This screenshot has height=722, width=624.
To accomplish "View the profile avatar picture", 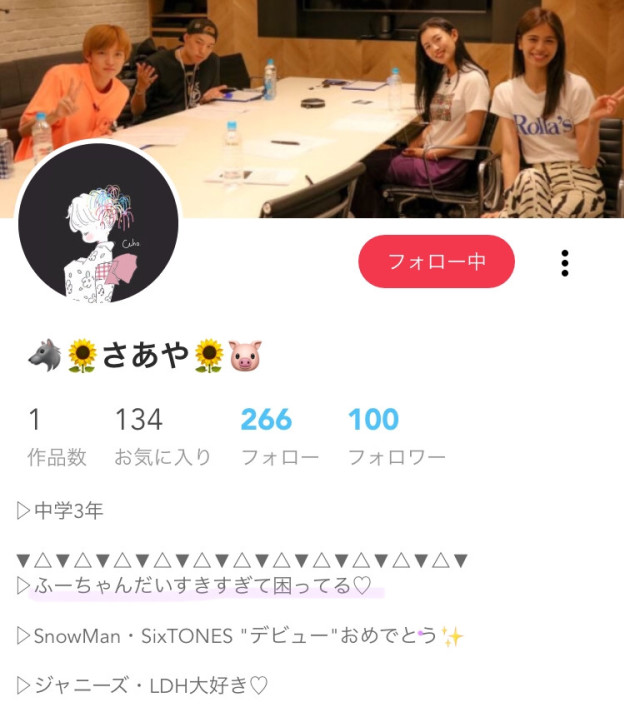I will [x=98, y=224].
